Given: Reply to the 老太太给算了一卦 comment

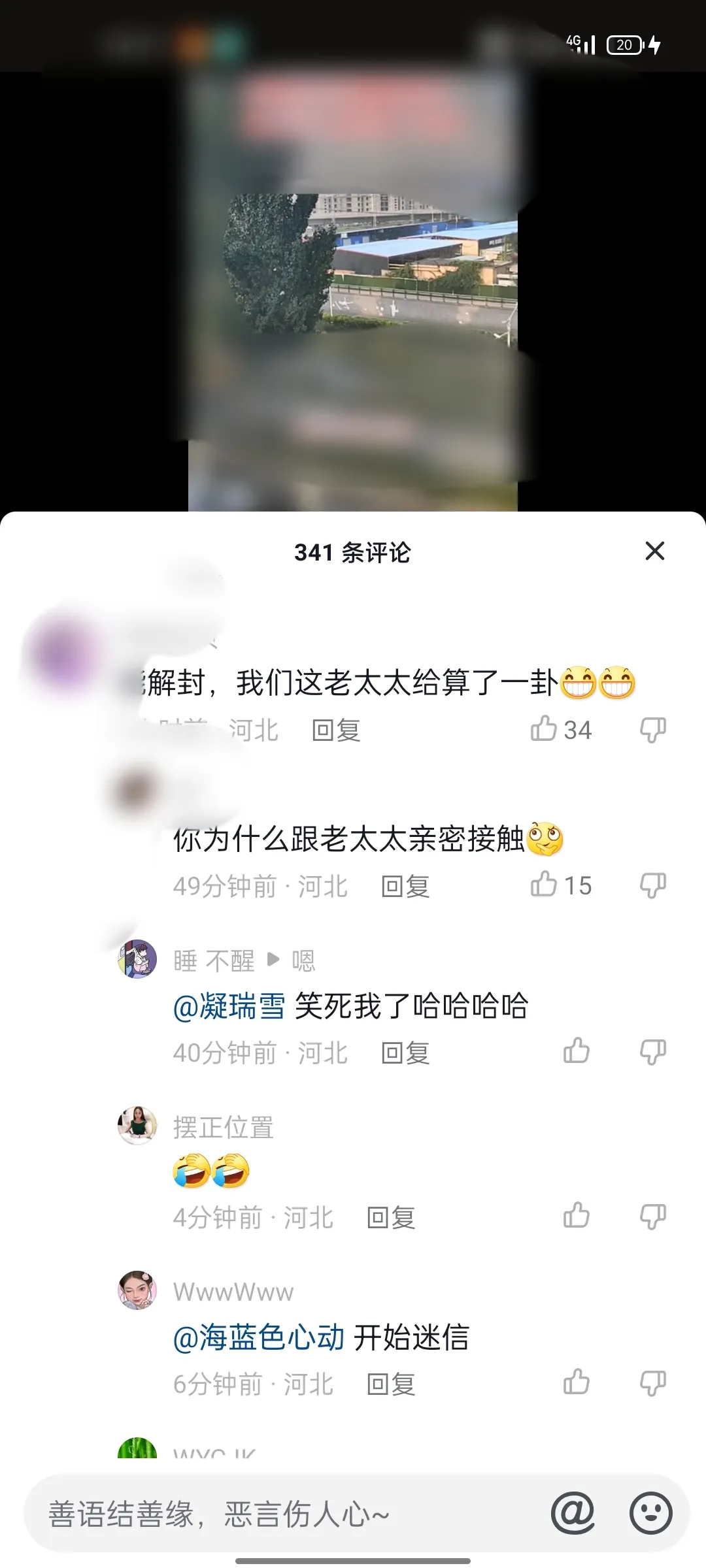Looking at the screenshot, I should point(336,730).
